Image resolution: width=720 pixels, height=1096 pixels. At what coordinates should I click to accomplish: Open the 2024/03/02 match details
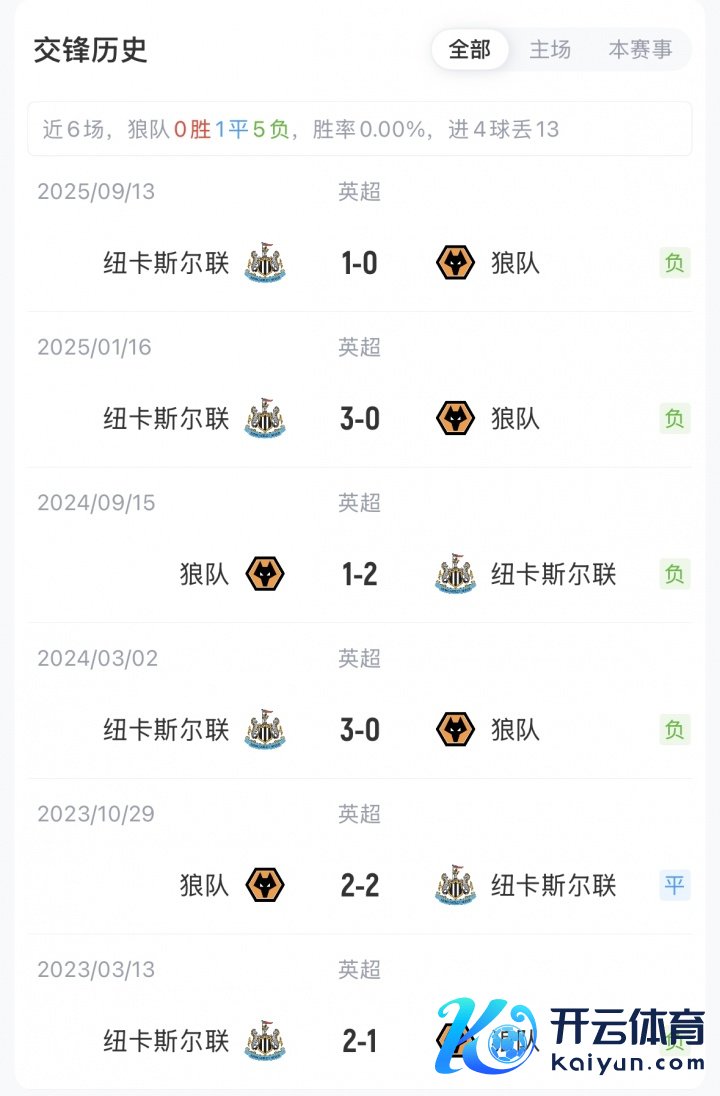[x=359, y=730]
